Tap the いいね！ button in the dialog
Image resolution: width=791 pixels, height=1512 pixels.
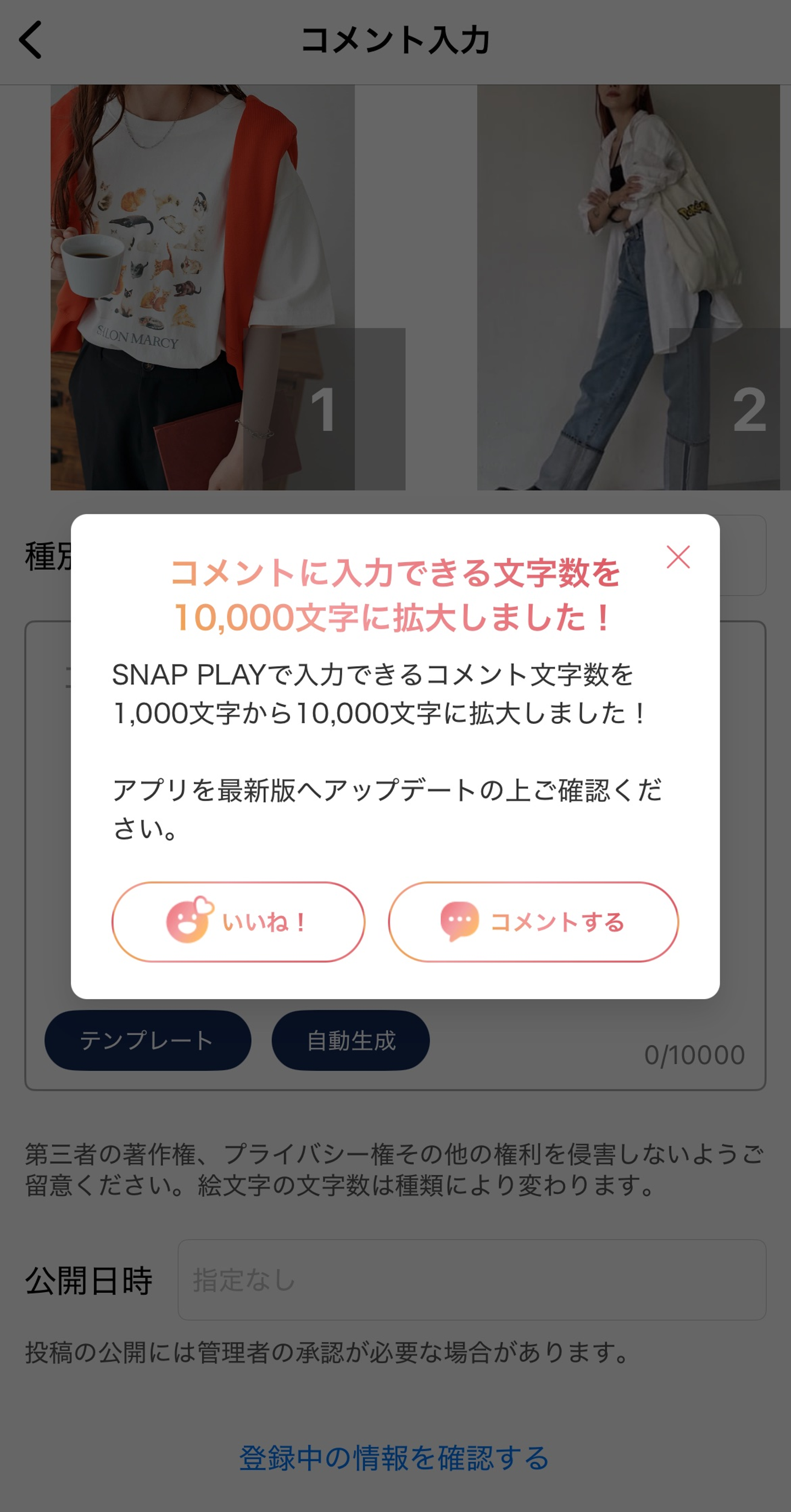pyautogui.click(x=238, y=922)
